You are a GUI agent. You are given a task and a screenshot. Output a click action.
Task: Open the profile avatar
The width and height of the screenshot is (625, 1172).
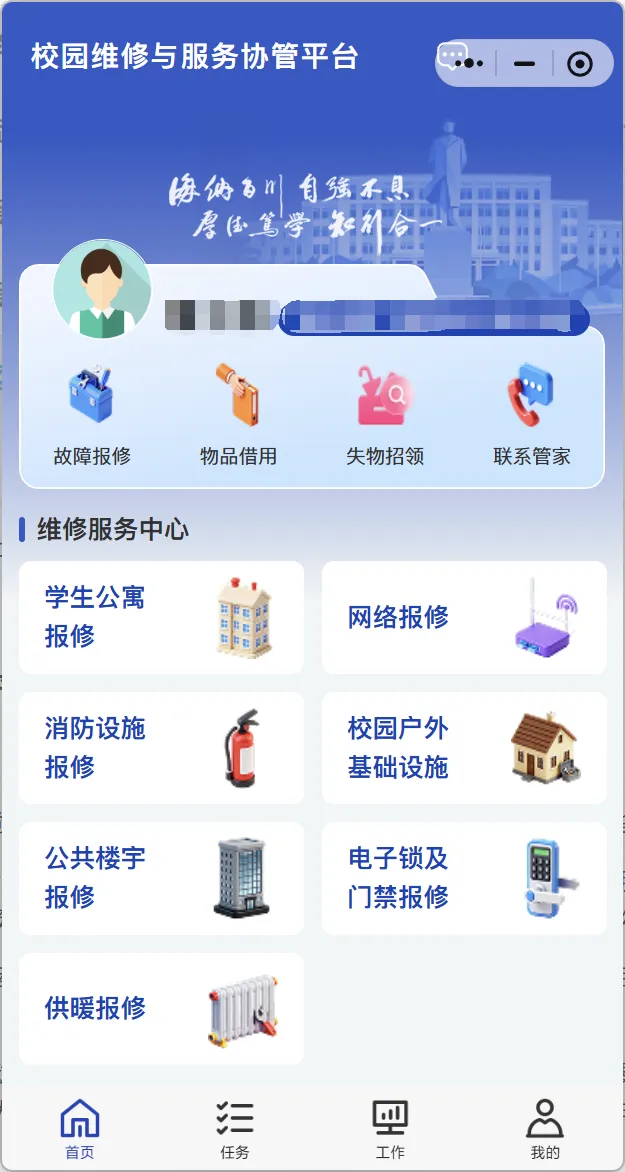[x=102, y=290]
